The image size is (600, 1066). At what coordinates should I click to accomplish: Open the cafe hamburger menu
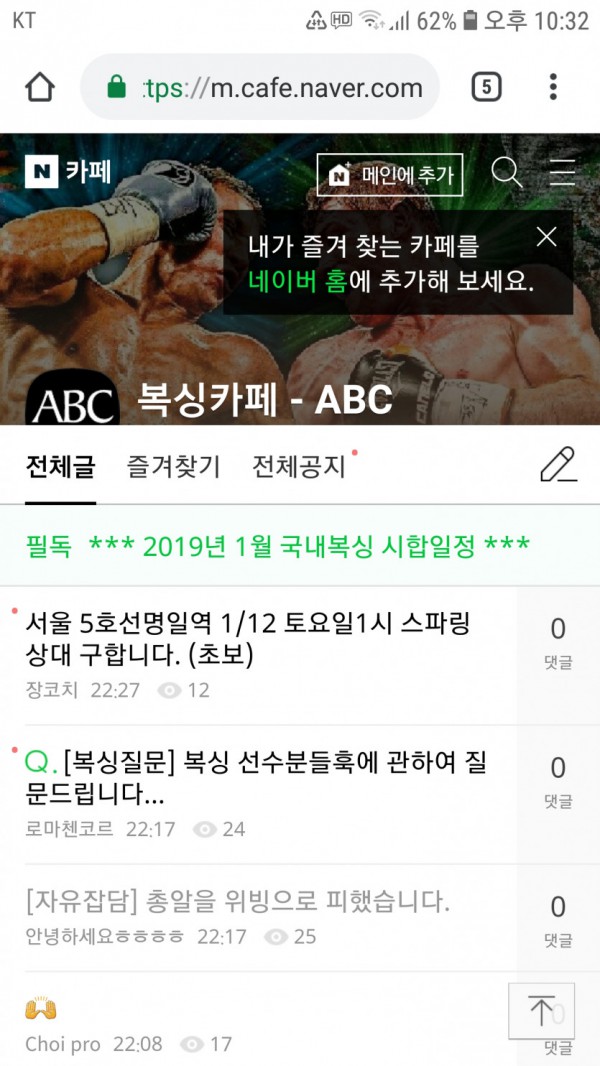click(563, 173)
